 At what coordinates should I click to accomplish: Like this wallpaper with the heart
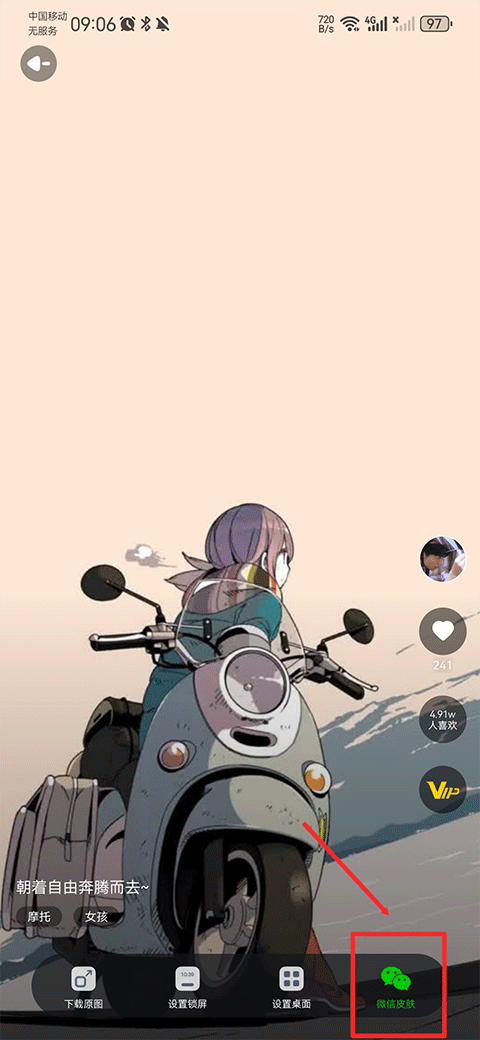point(443,631)
